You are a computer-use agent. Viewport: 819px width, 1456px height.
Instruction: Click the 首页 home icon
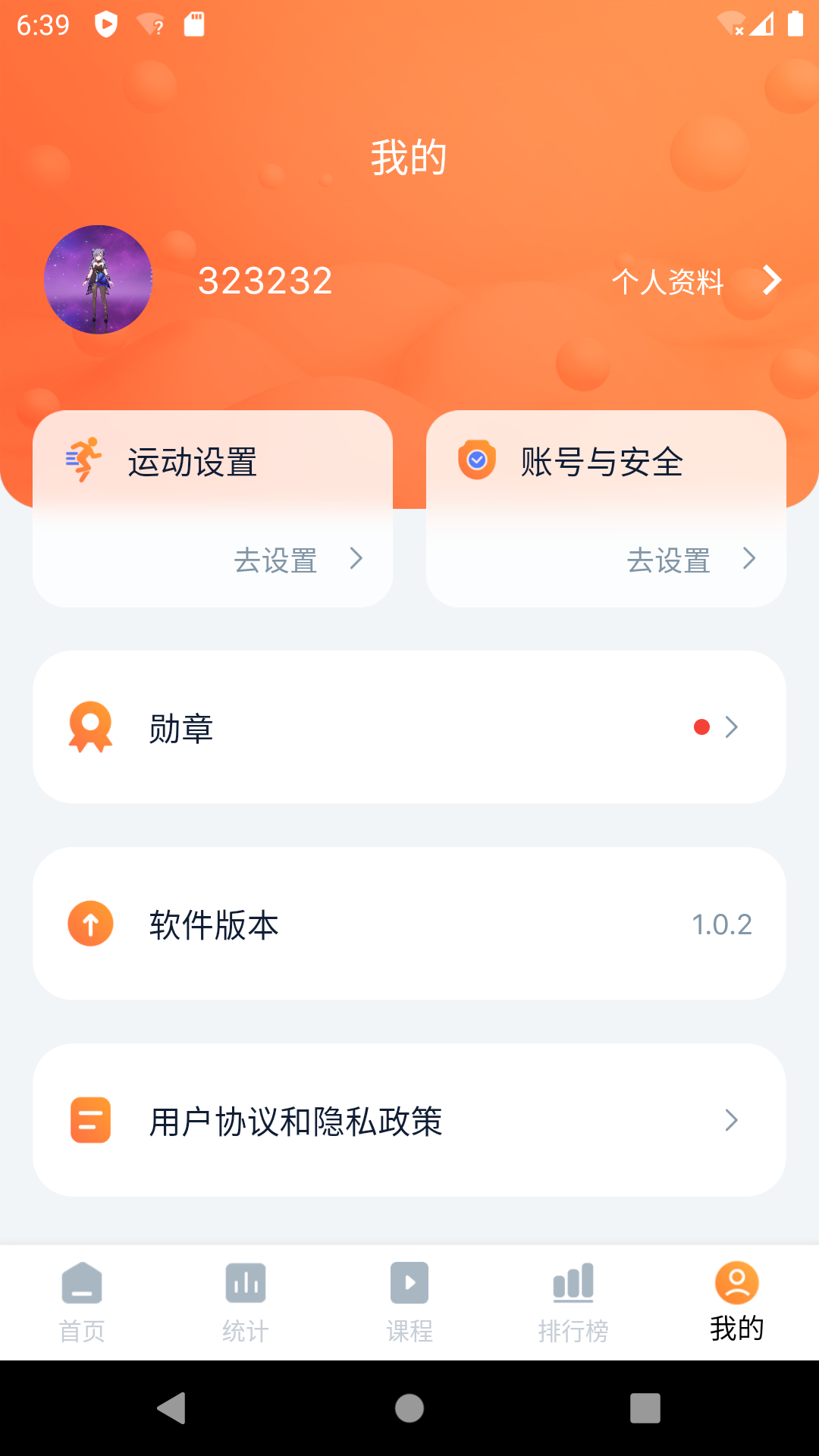(82, 1283)
